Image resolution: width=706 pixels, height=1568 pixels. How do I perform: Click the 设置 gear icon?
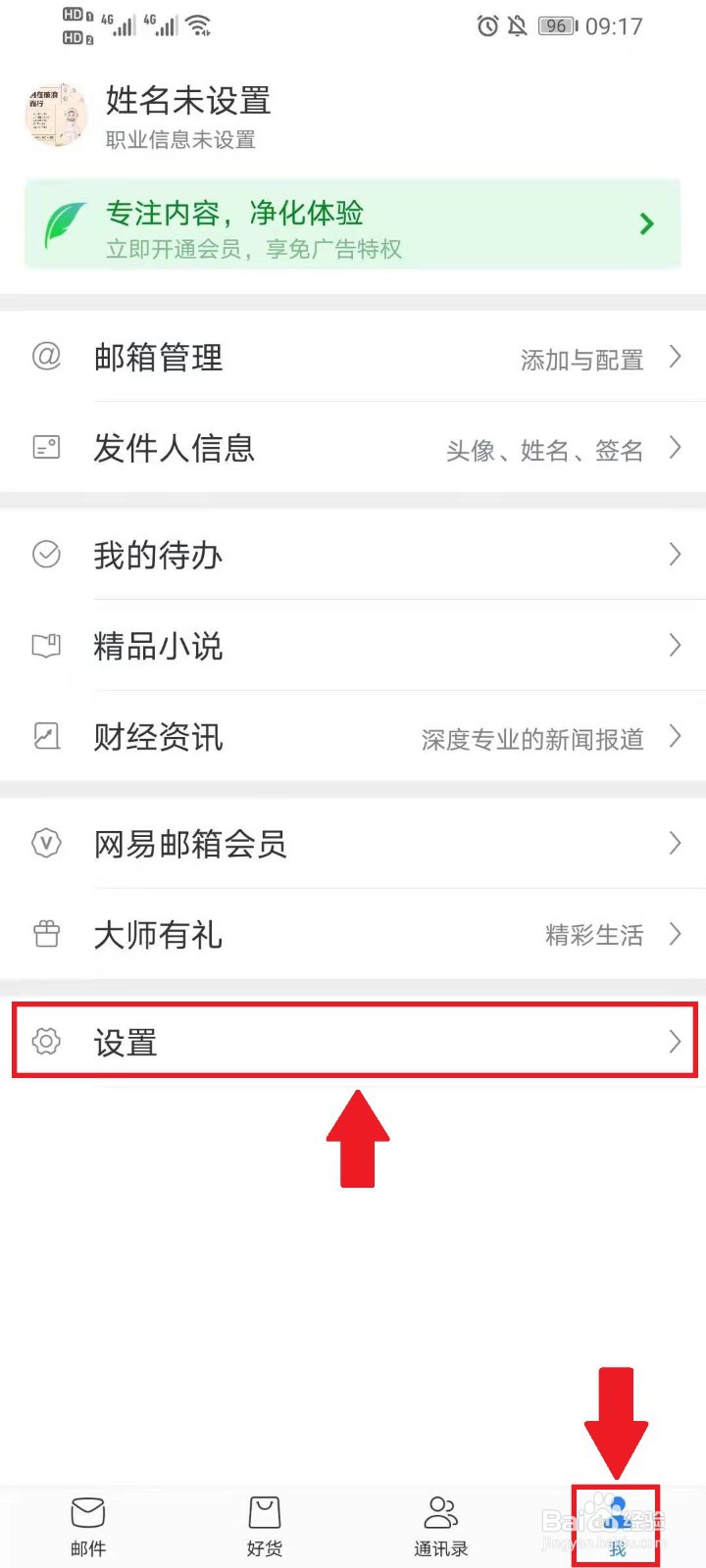[x=45, y=1042]
